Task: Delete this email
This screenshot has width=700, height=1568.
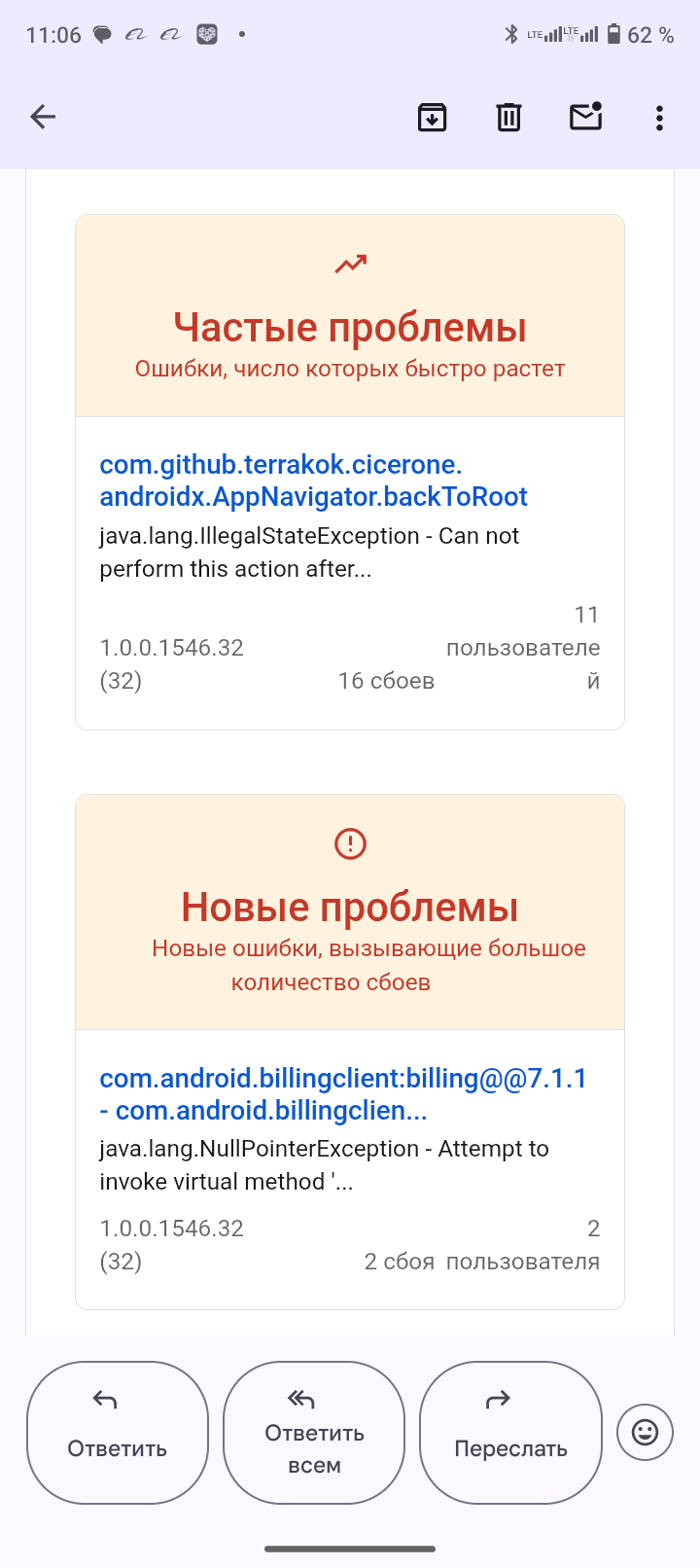Action: coord(508,118)
